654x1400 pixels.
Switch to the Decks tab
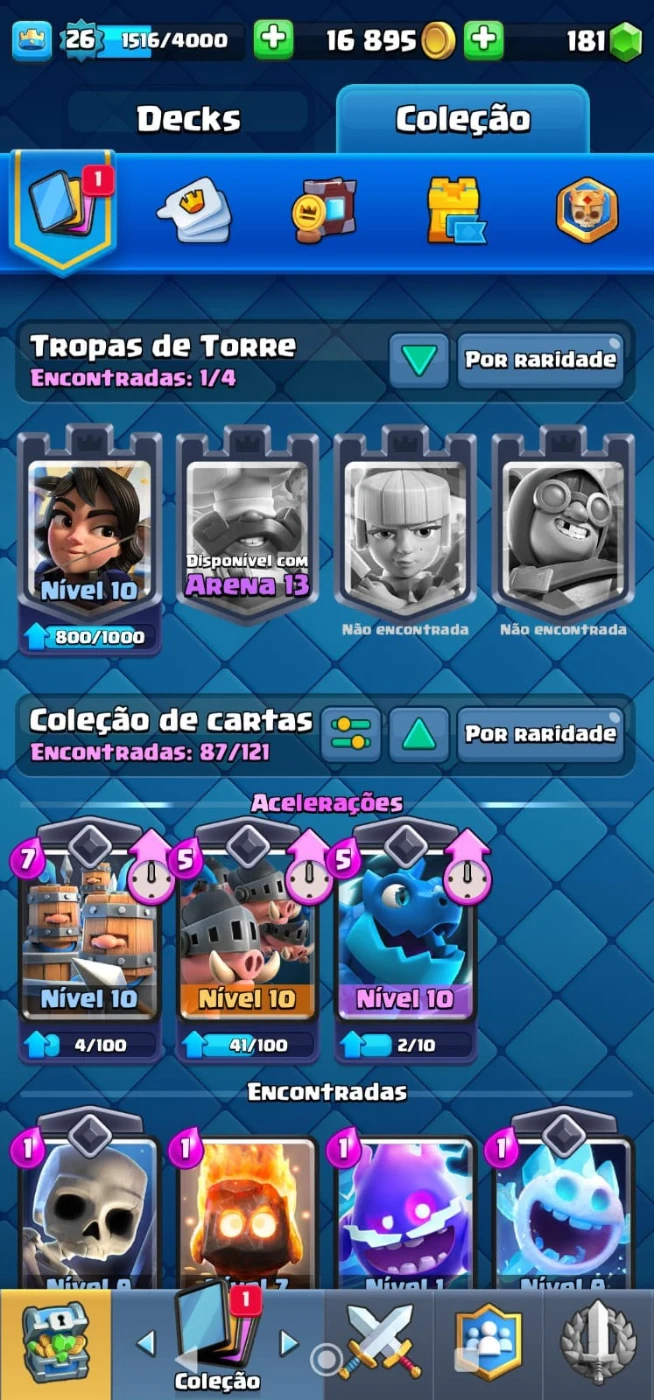[x=188, y=120]
